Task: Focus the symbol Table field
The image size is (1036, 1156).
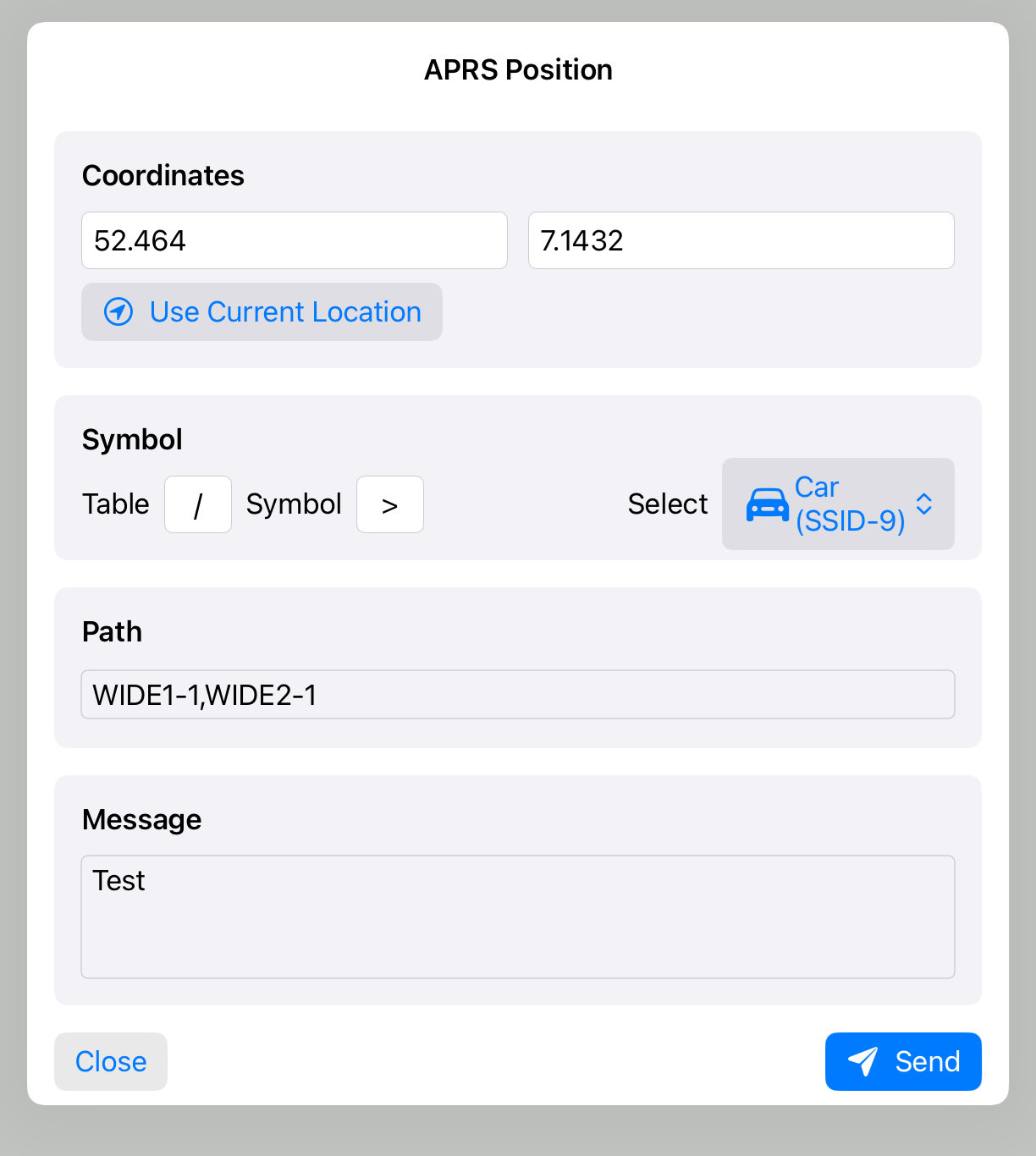Action: click(x=198, y=504)
